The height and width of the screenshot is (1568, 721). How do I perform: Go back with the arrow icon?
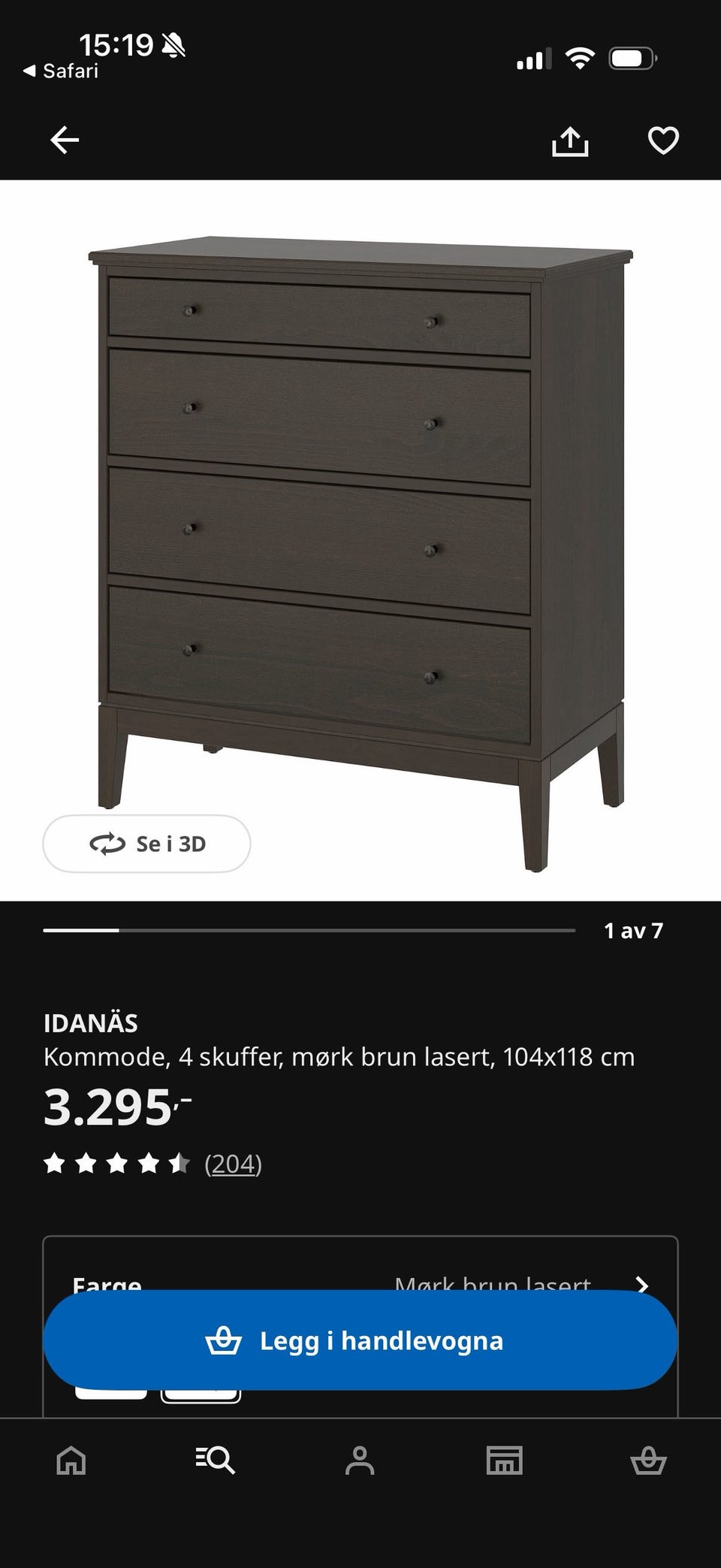point(65,140)
